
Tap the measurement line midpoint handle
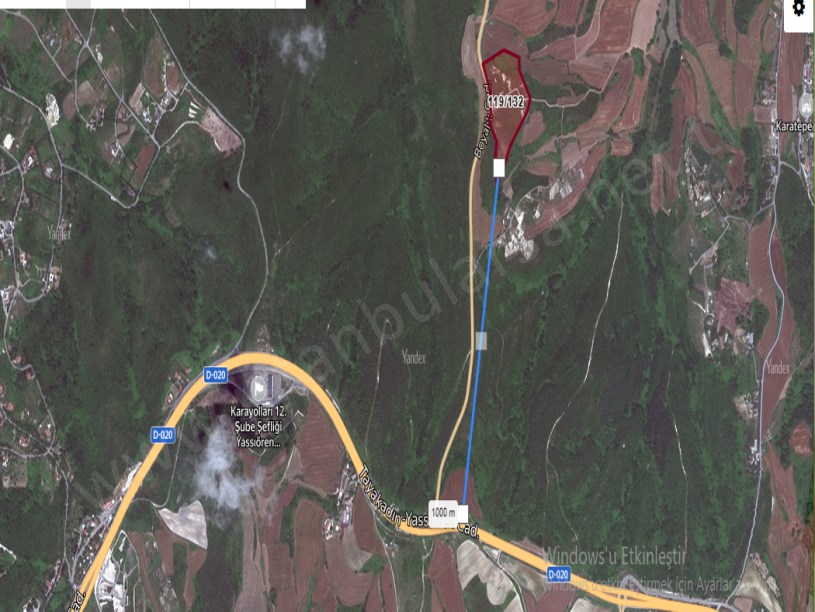point(481,341)
